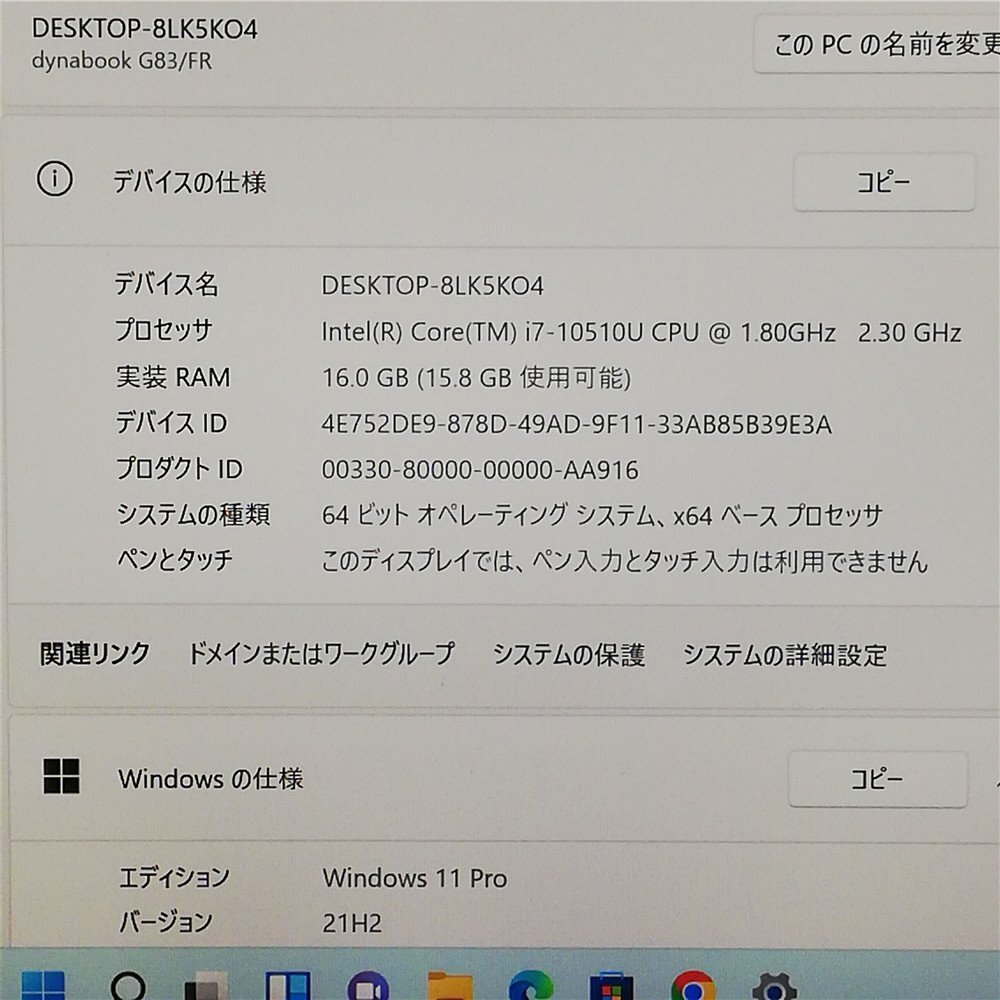1000x1000 pixels.
Task: Launch Google Chrome
Action: 693,987
